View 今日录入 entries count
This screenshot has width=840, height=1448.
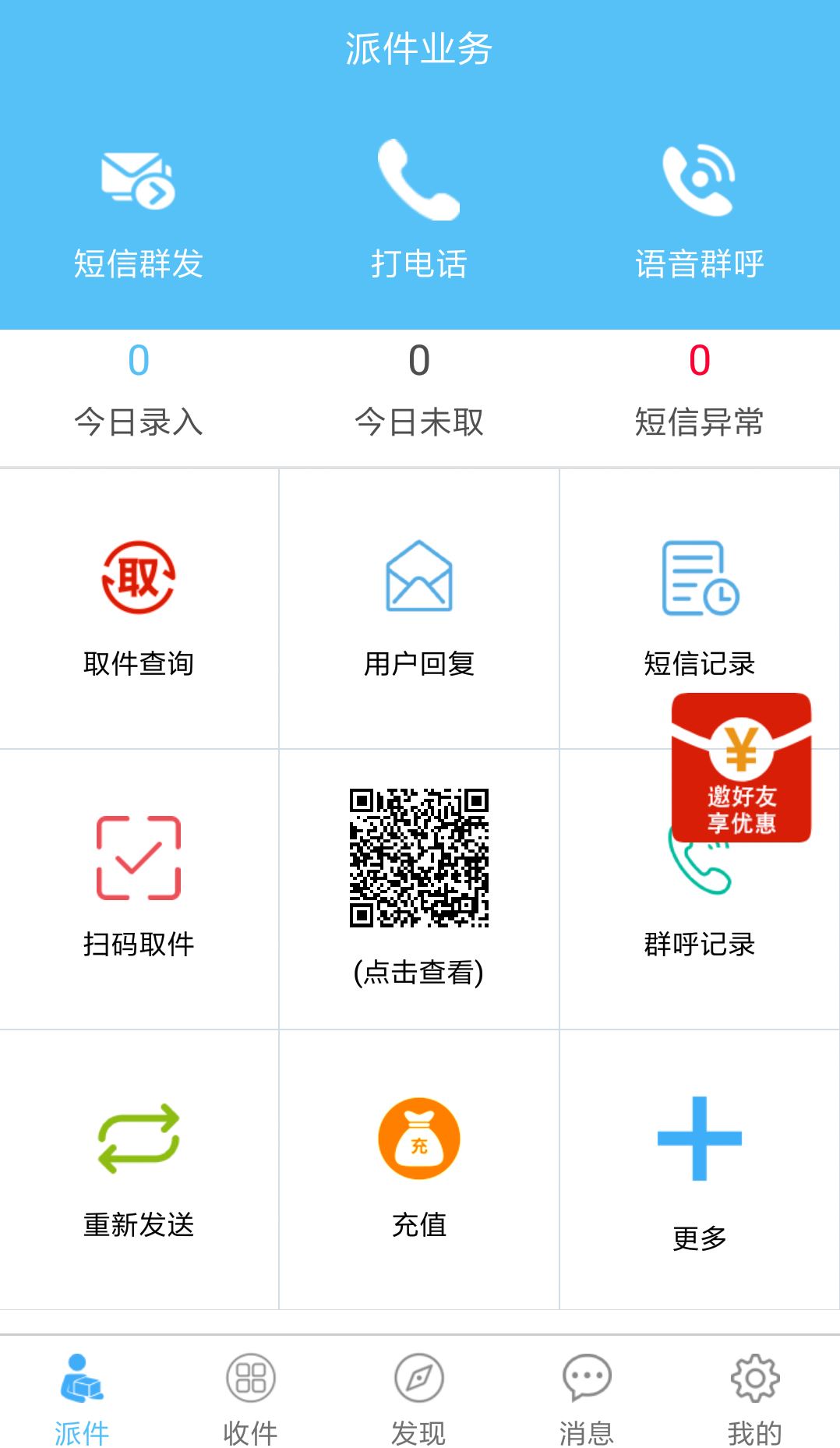click(139, 391)
